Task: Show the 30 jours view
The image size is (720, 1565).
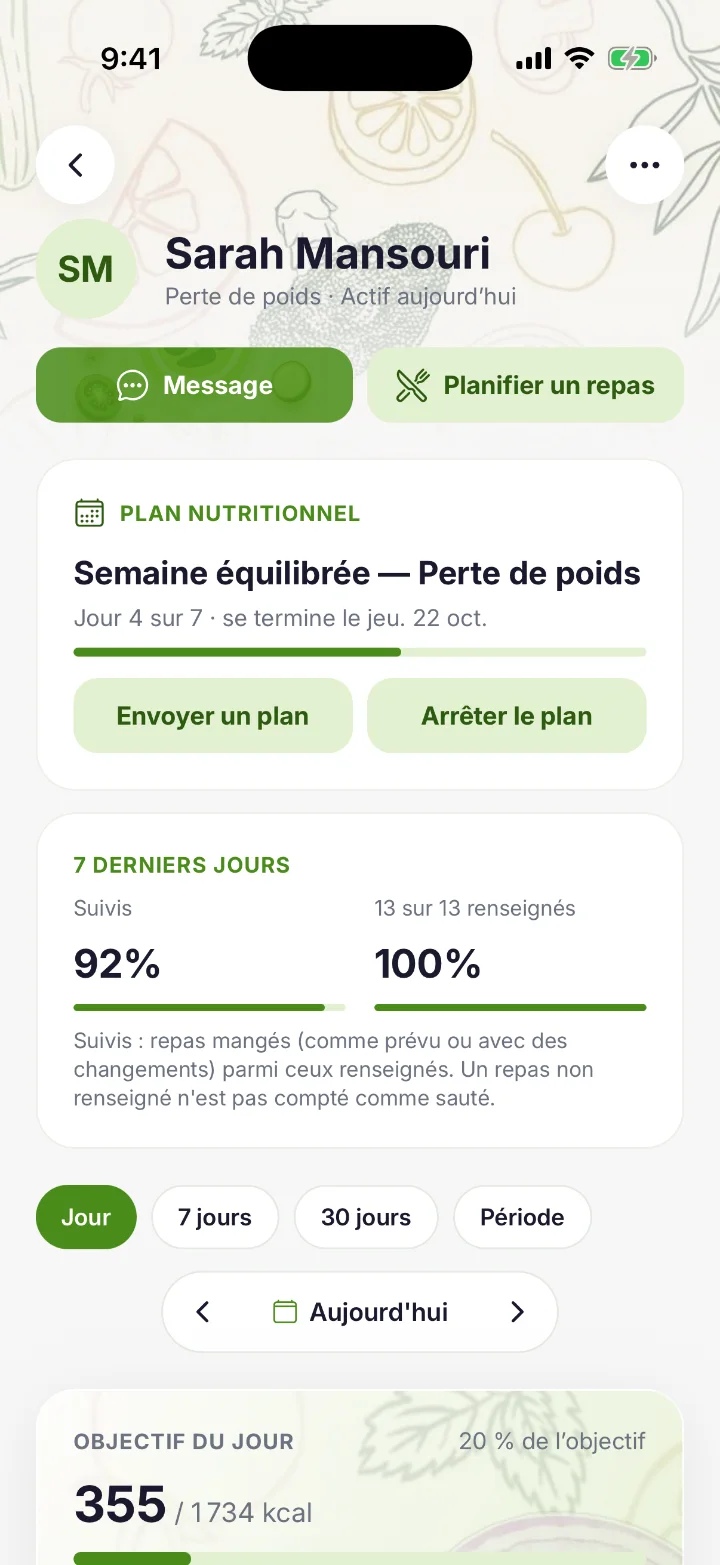Action: (x=366, y=1217)
